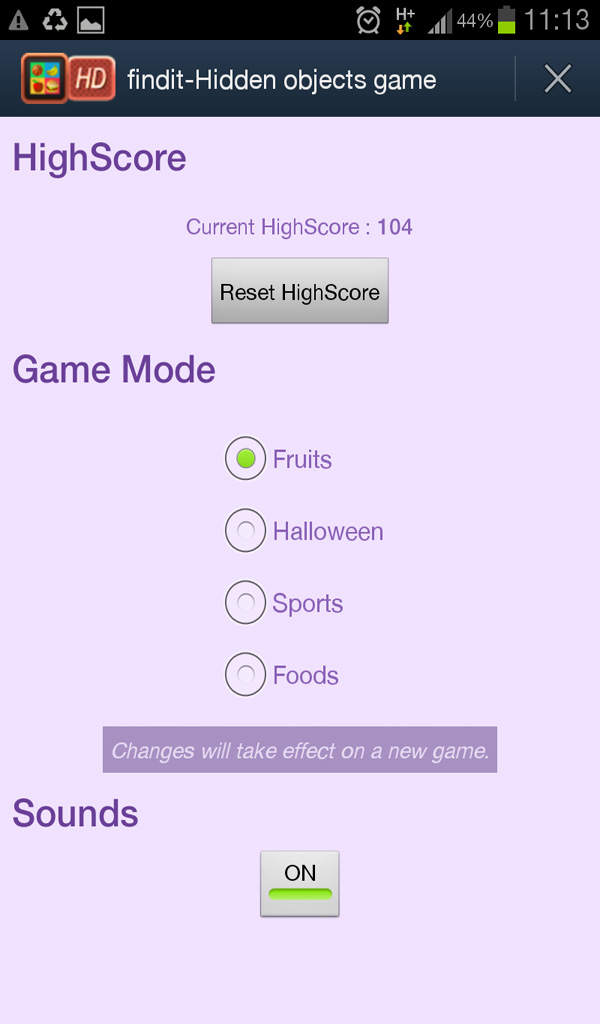Switch game mode to Sports
This screenshot has width=600, height=1024.
[246, 603]
